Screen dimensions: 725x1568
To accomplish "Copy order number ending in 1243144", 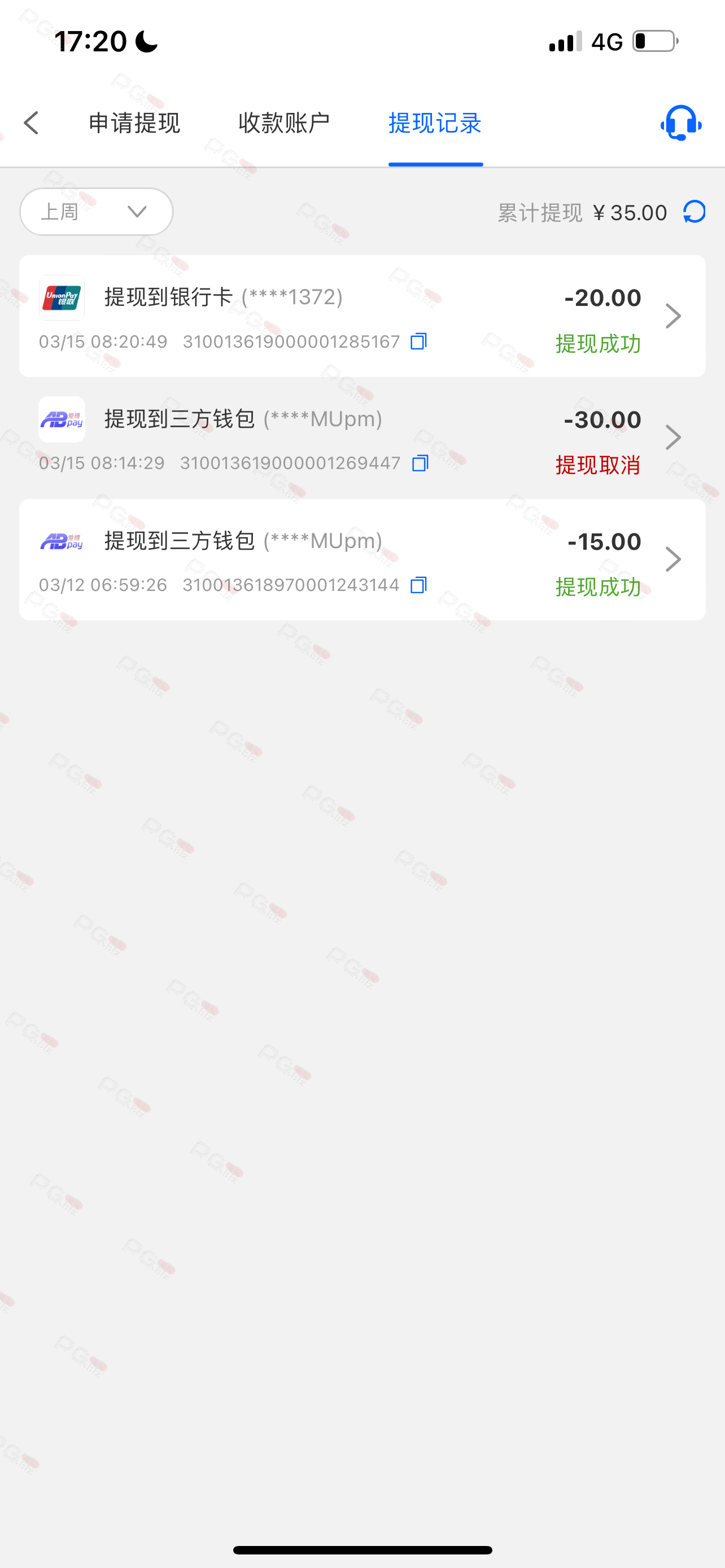I will click(419, 585).
